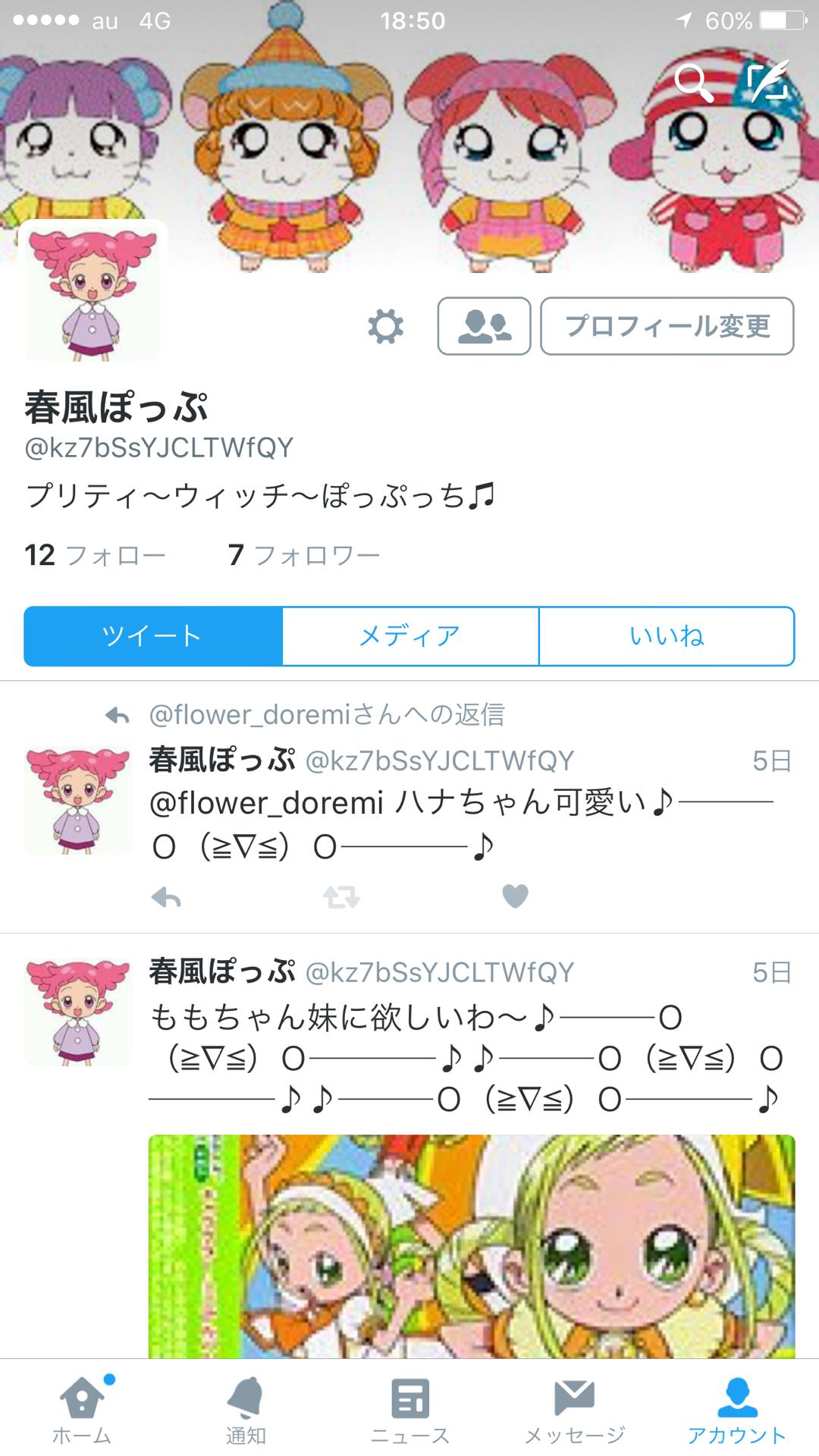Image resolution: width=819 pixels, height=1456 pixels.
Task: Switch to the メディア tab
Action: (x=410, y=636)
